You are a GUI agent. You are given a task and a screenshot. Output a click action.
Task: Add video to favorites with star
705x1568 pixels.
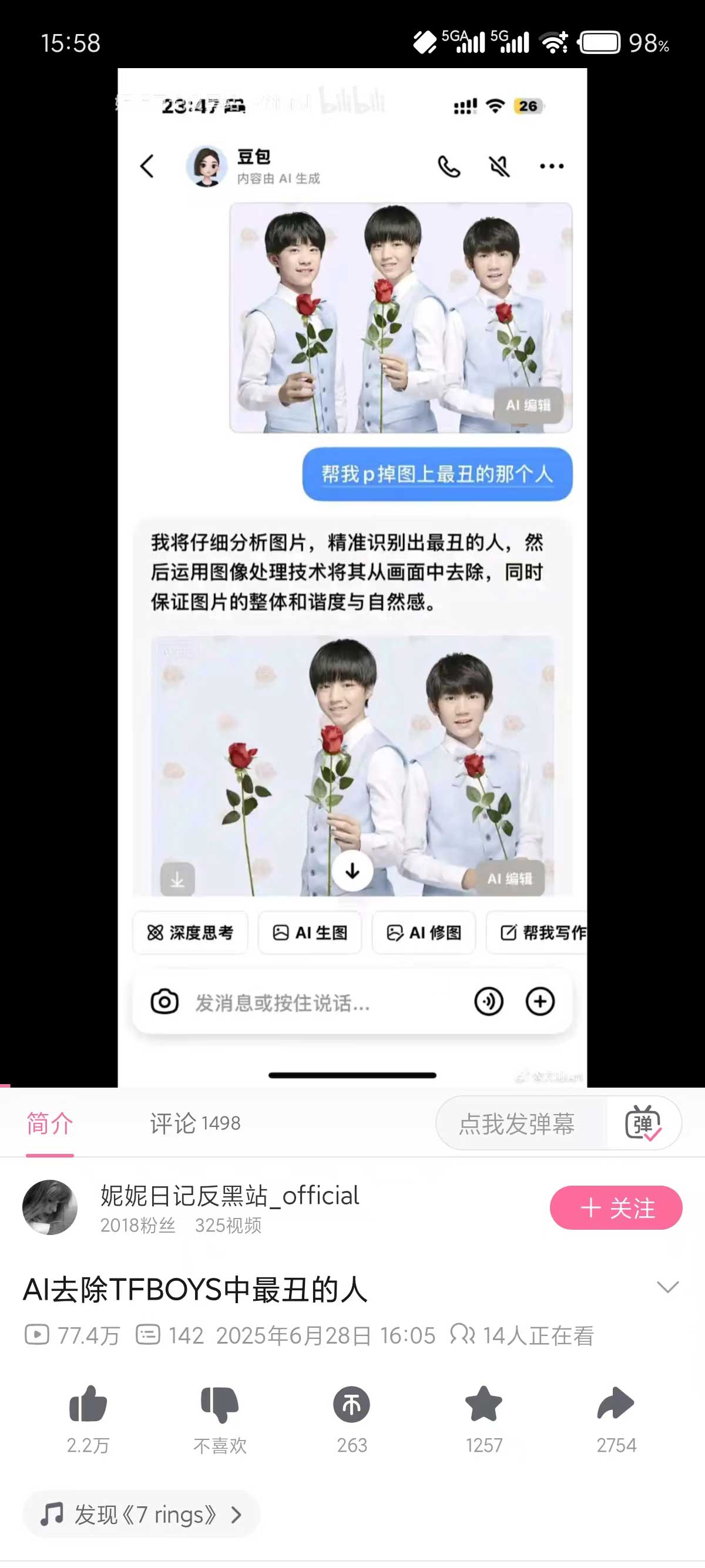[484, 1405]
